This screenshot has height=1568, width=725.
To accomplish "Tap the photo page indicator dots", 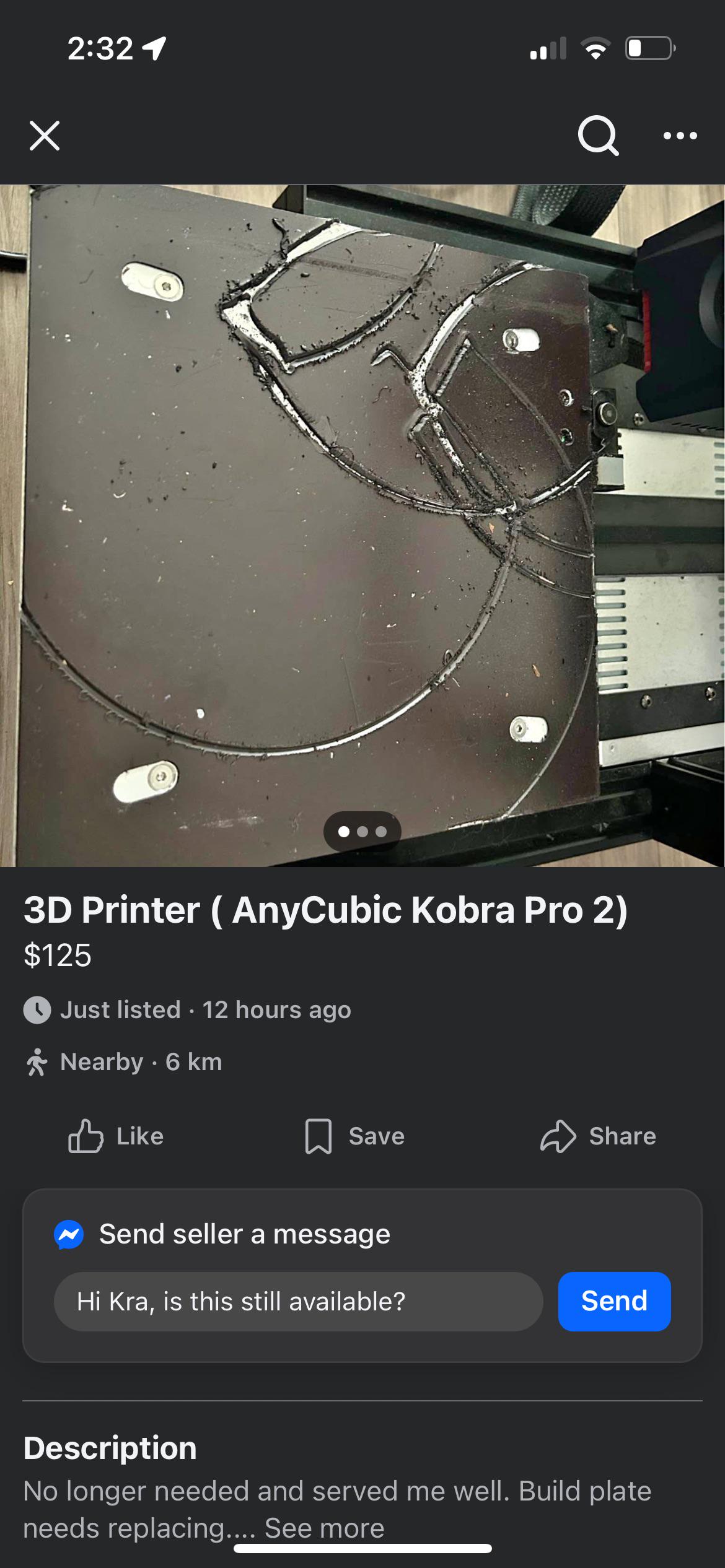I will pos(362,831).
